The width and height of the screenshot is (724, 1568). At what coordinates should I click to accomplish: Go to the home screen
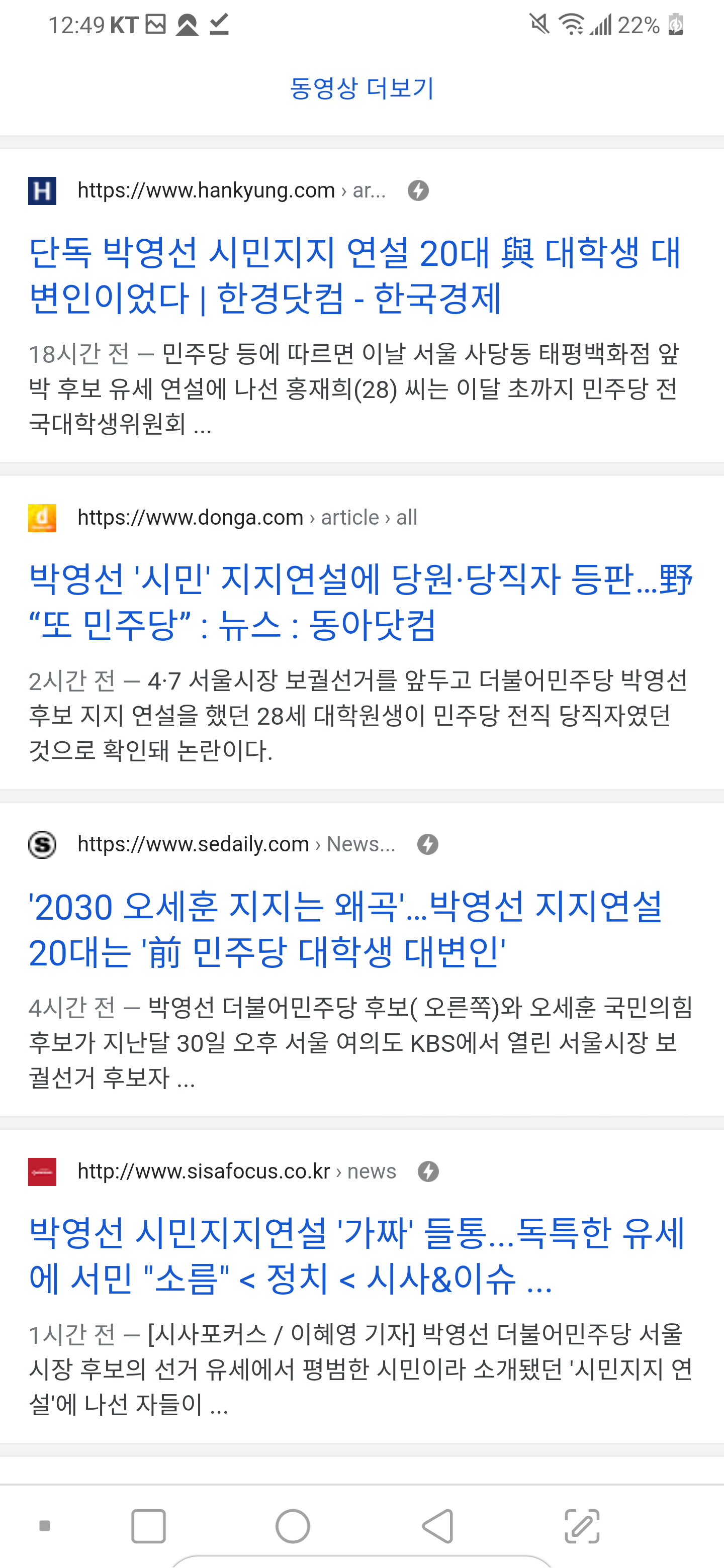(x=293, y=1526)
